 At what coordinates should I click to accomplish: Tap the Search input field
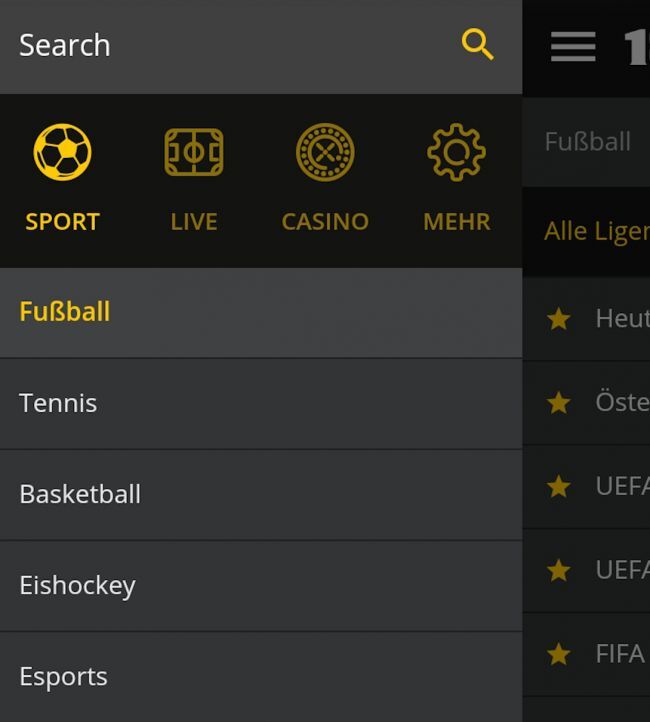220,45
